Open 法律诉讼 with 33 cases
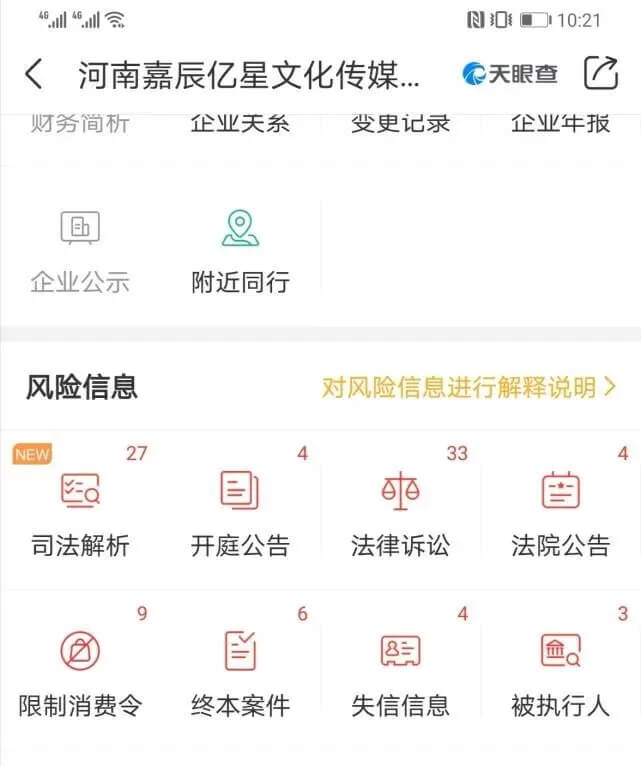Screen dimensions: 641x766 coord(400,511)
